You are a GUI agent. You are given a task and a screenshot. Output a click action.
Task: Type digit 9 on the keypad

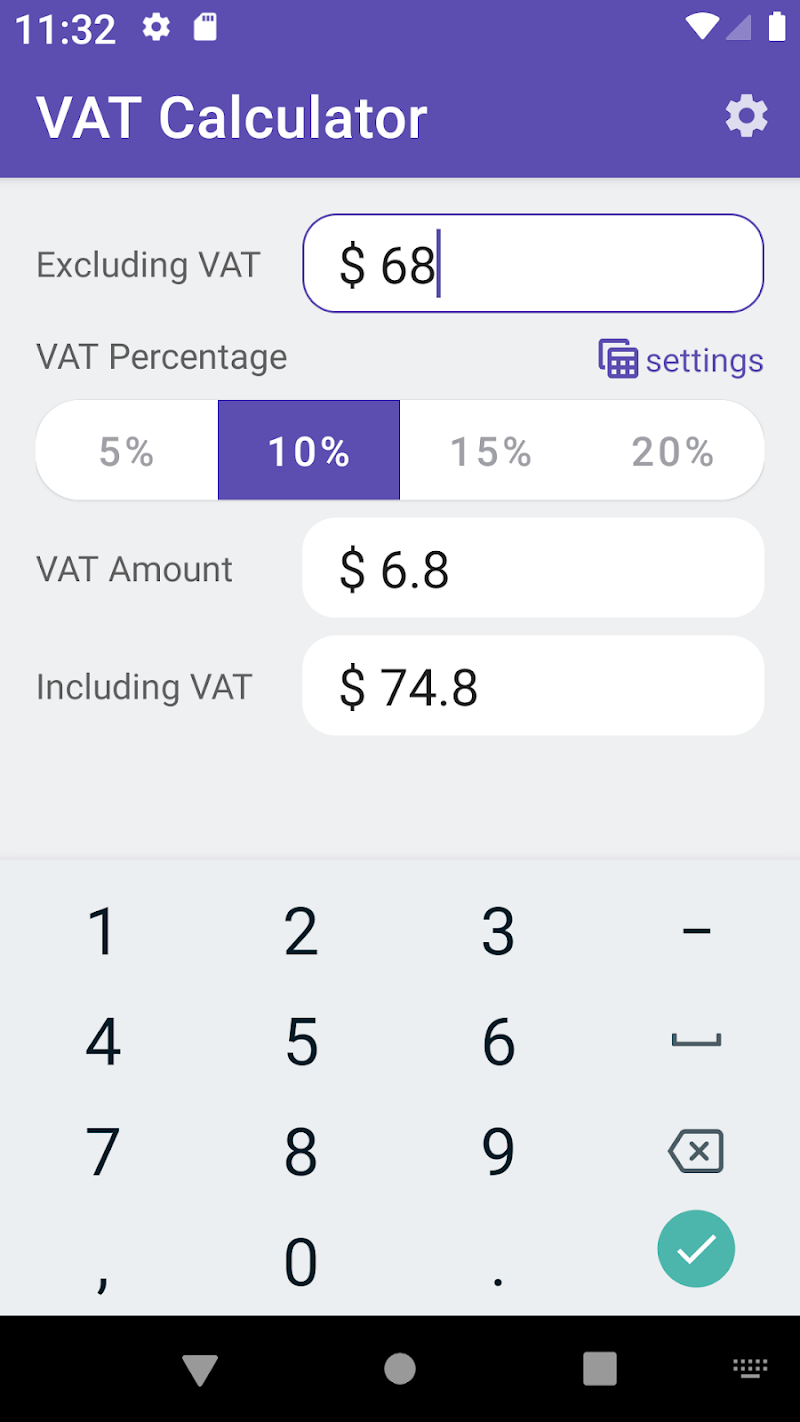click(498, 1151)
